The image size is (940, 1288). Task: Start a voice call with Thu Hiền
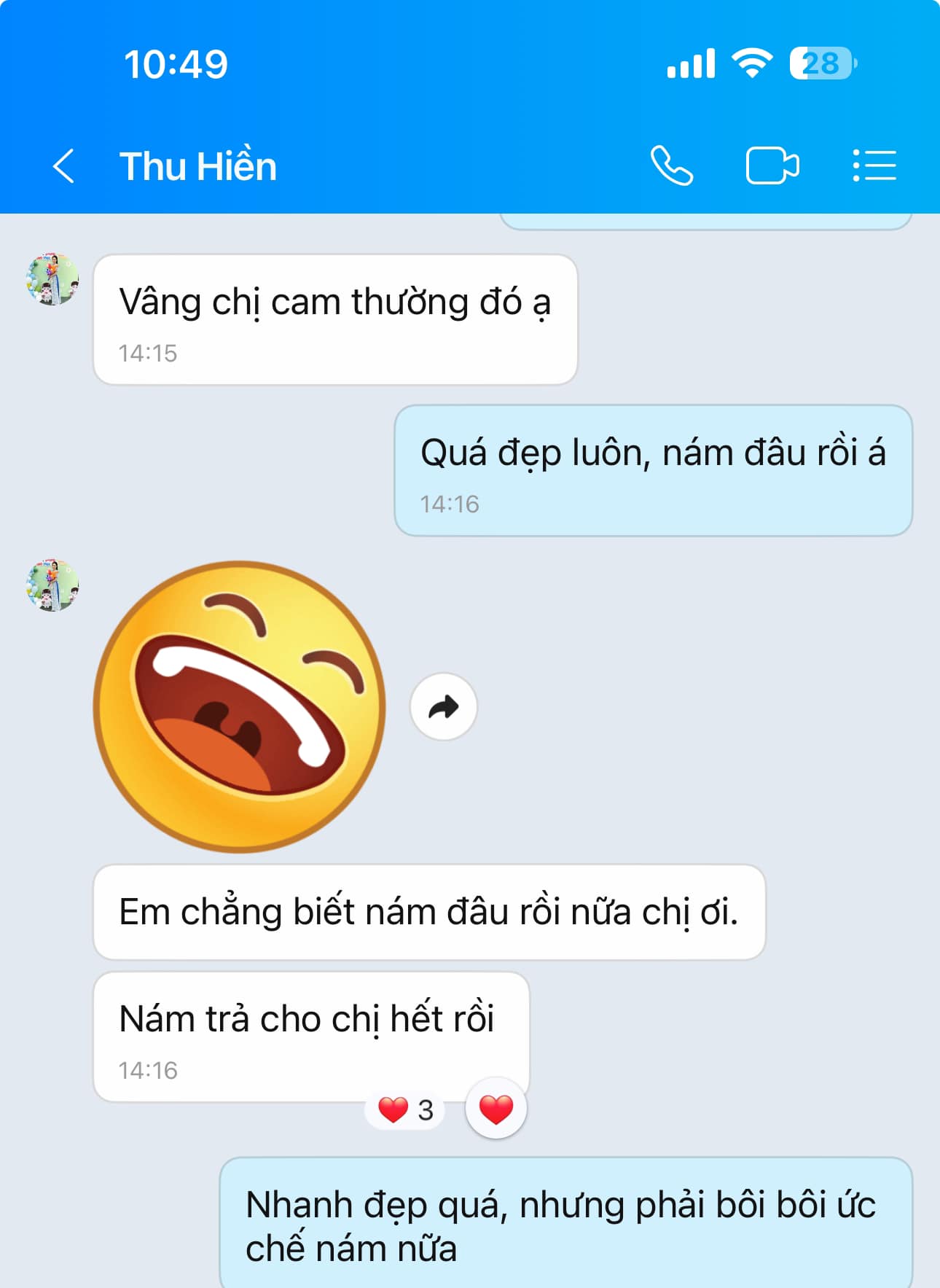pos(671,166)
